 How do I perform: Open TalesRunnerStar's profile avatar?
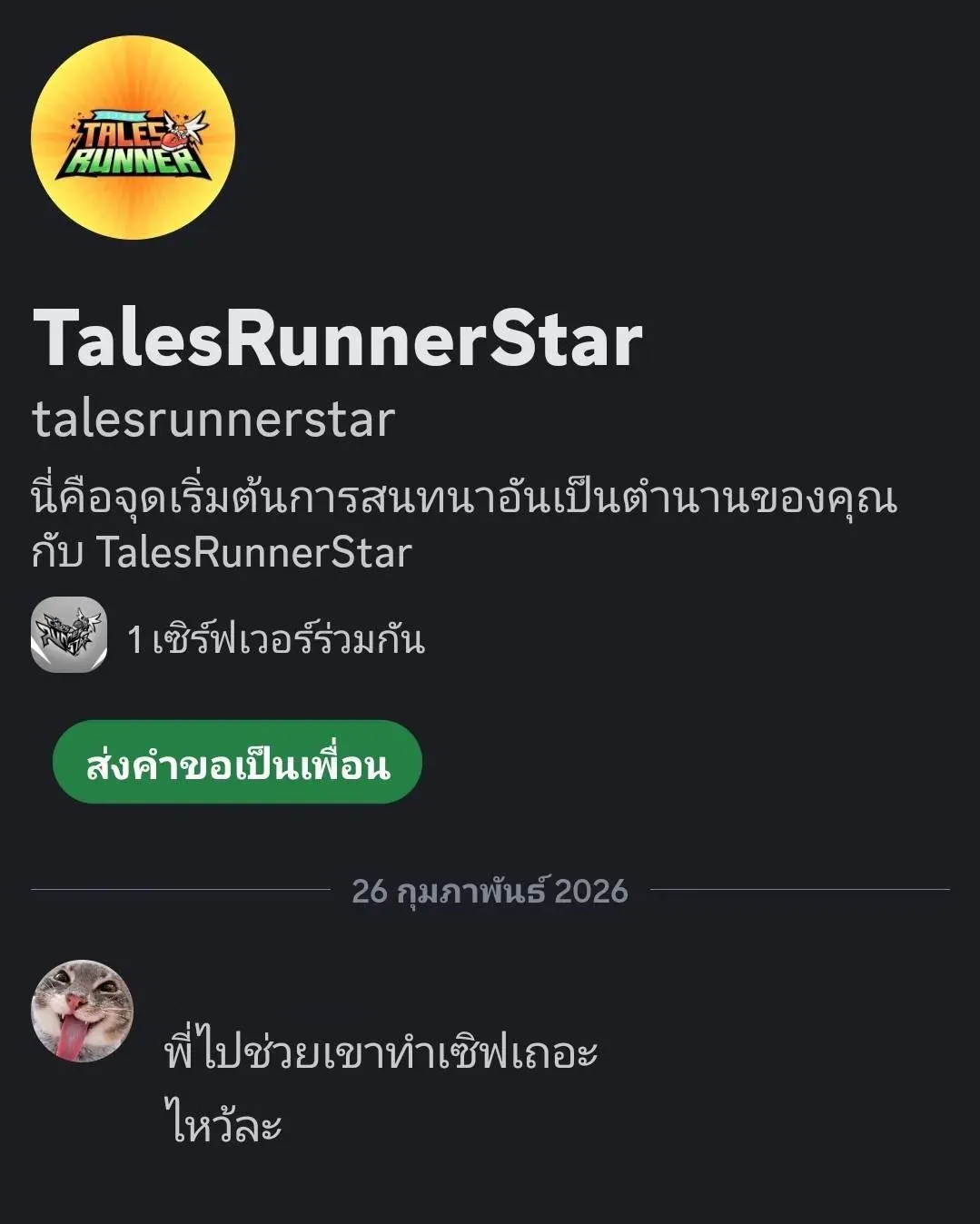coord(133,138)
